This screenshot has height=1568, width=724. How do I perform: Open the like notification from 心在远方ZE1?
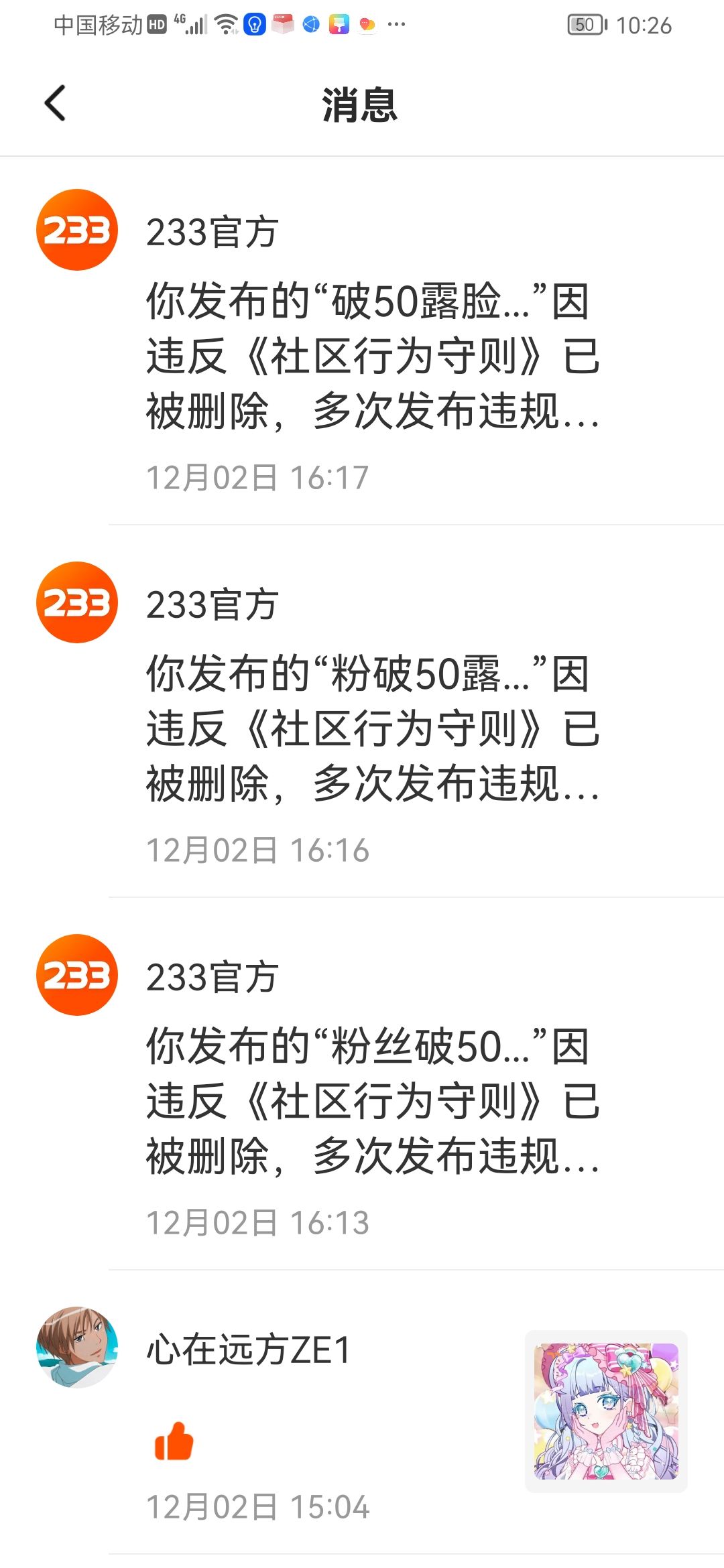point(362,1413)
